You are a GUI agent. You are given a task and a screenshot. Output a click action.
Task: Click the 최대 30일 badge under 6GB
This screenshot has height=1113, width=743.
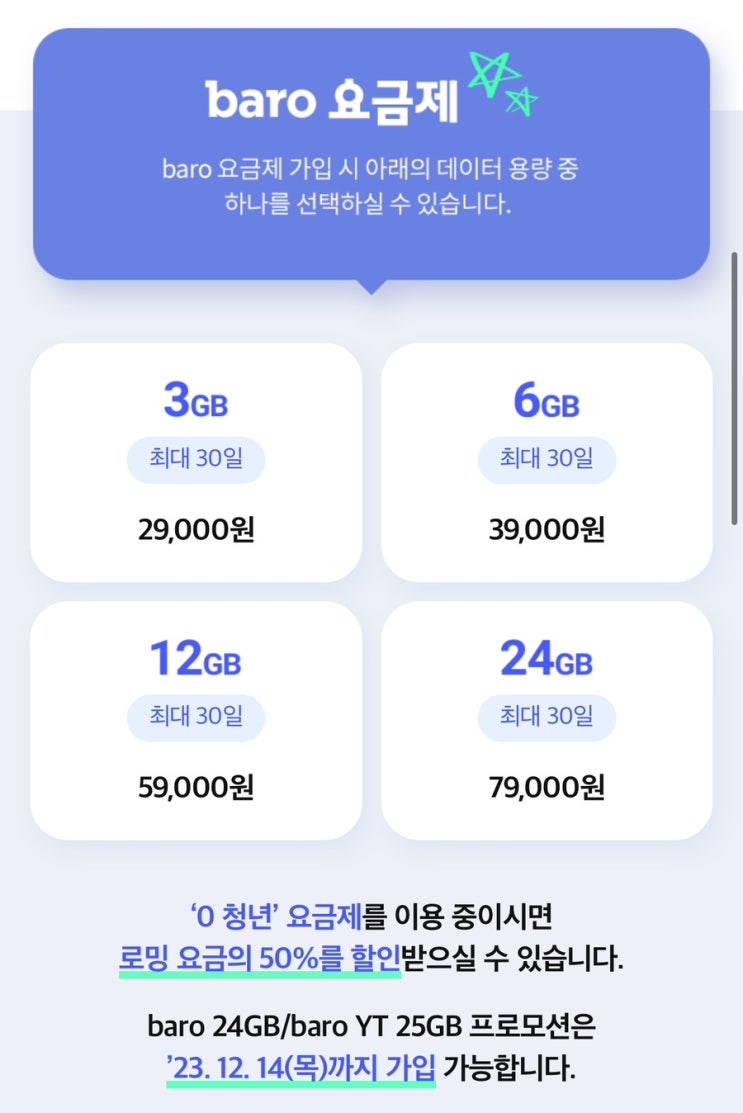pos(546,459)
